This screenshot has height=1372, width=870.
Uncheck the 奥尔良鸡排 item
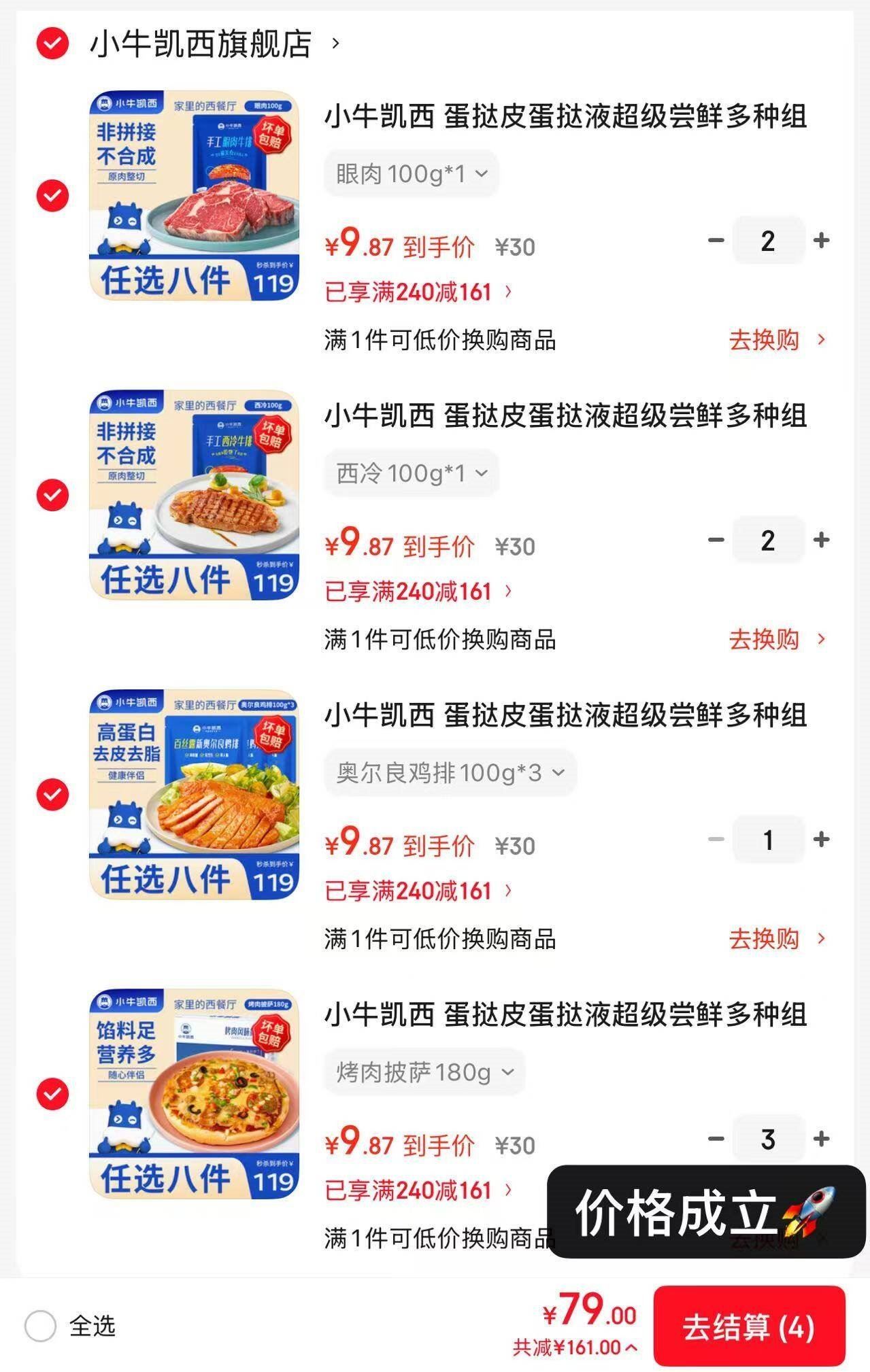[x=52, y=794]
